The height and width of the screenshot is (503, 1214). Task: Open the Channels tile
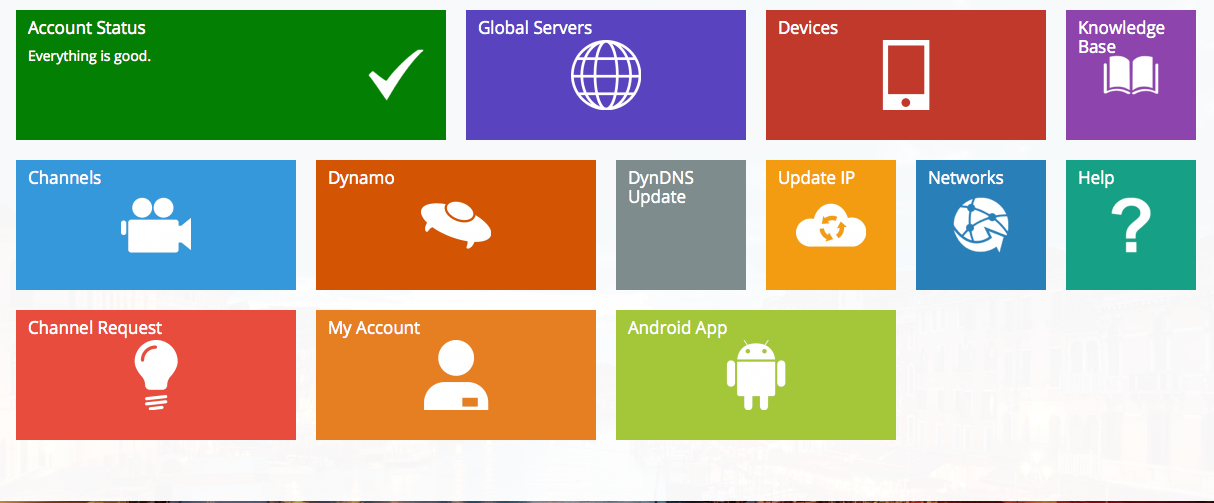tap(155, 225)
